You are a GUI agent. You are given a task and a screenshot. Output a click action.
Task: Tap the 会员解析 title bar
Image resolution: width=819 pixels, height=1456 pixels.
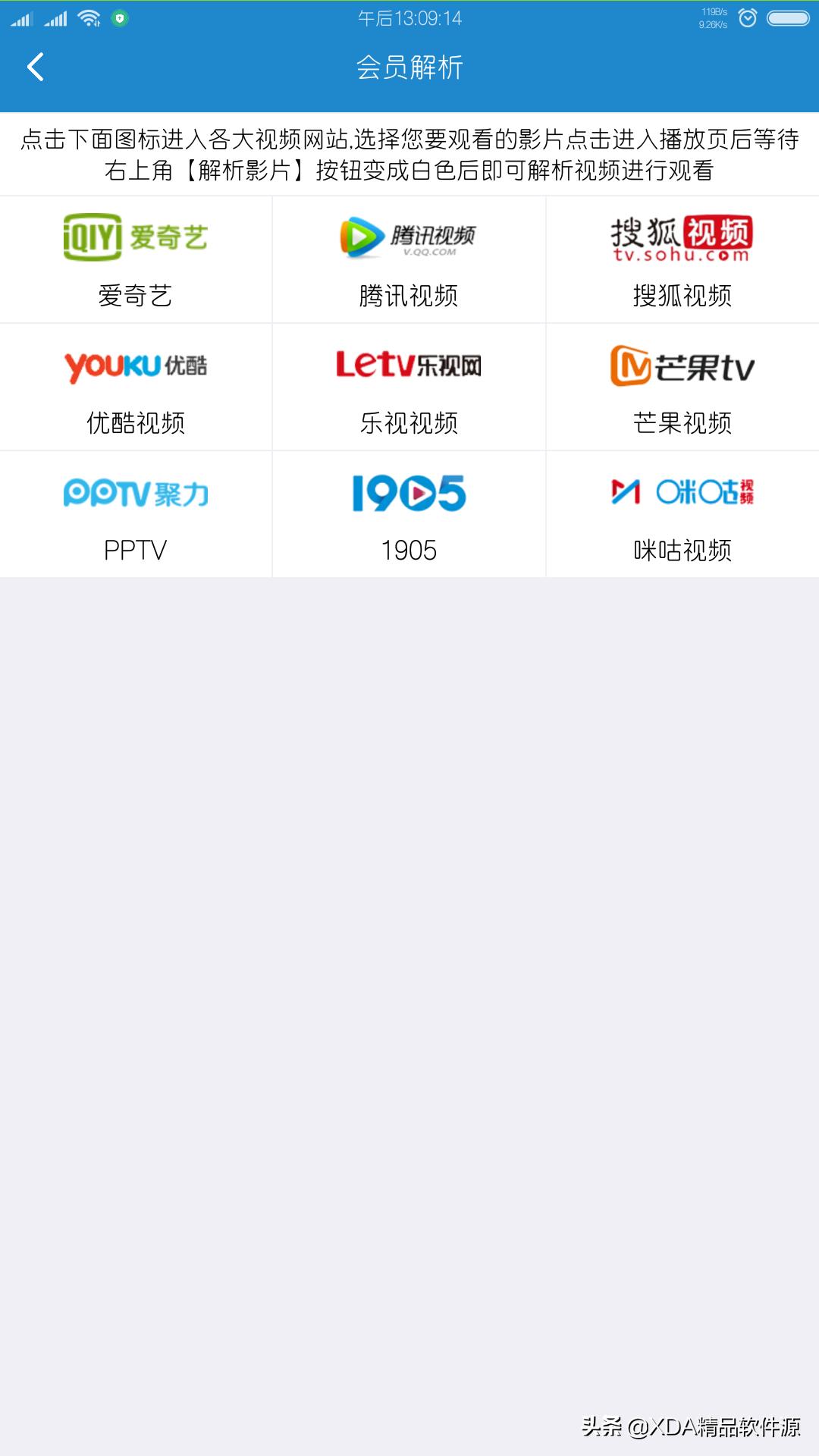coord(409,67)
